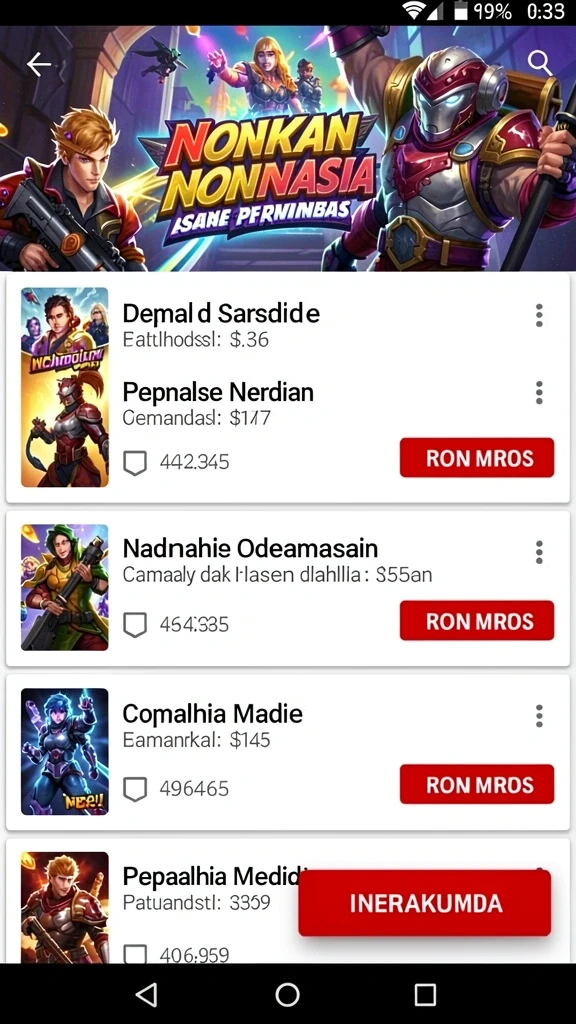
Task: Open the Nadnahie Odeamasain game thumbnail
Action: 65,587
